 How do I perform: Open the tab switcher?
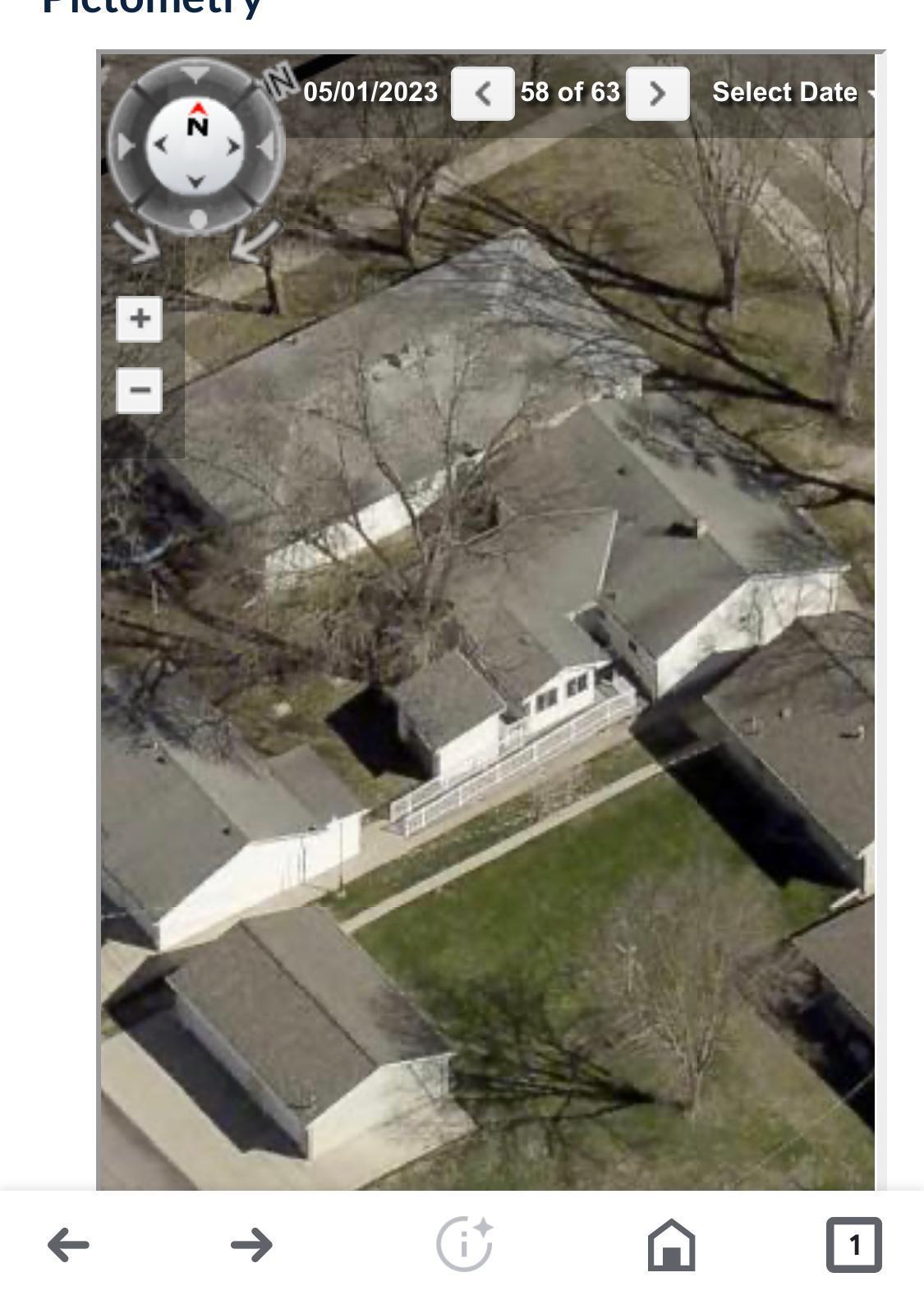(x=853, y=1244)
